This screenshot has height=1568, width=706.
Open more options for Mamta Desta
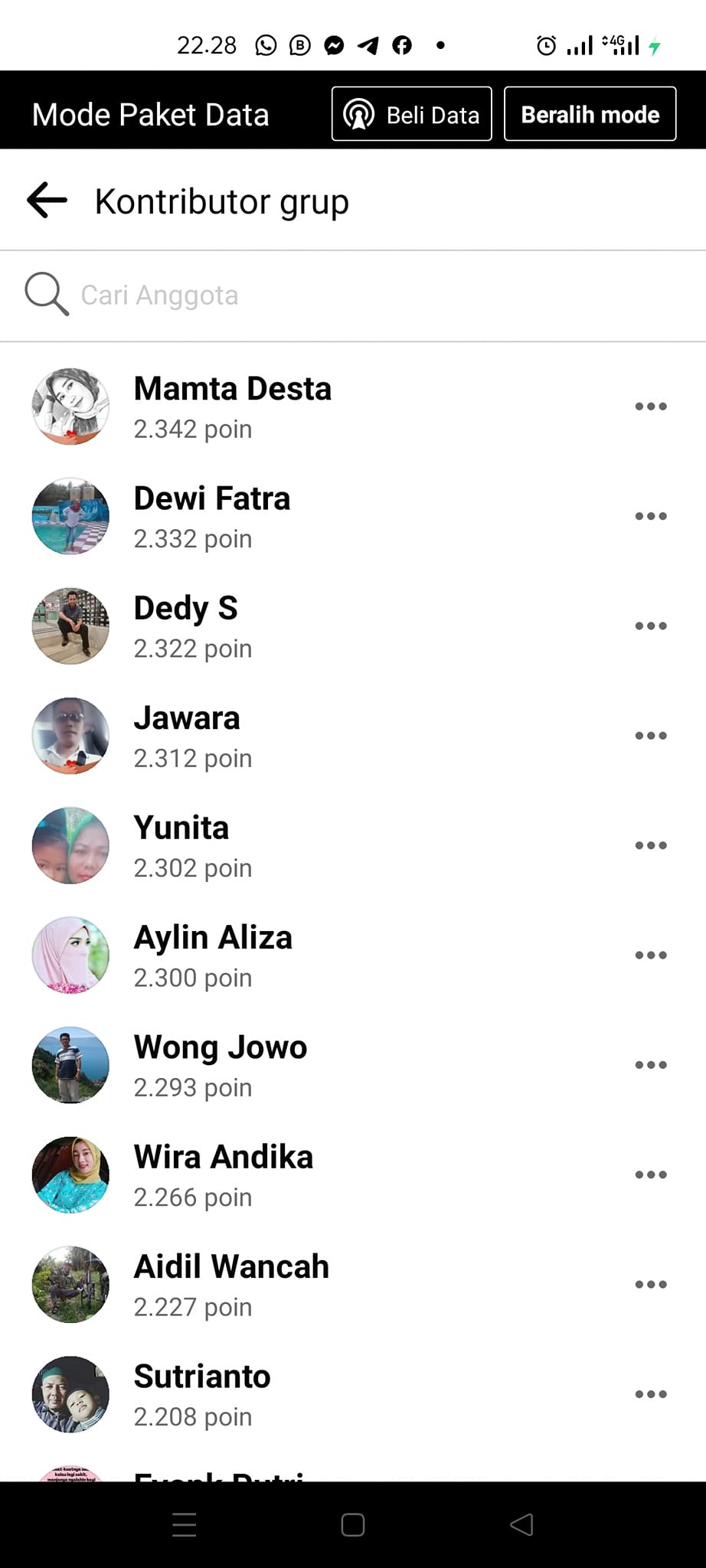[x=651, y=407]
